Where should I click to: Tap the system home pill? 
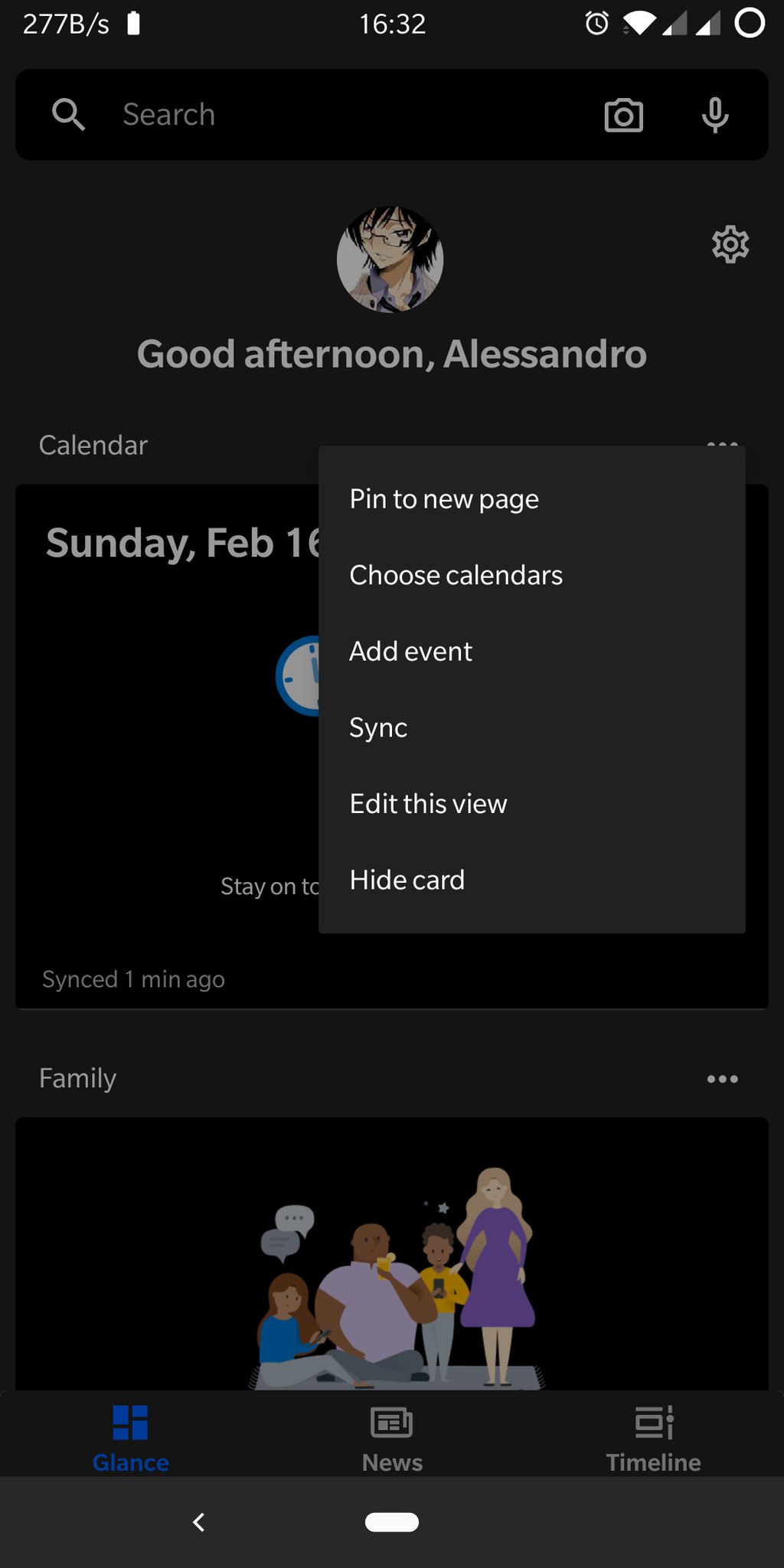click(x=392, y=1522)
